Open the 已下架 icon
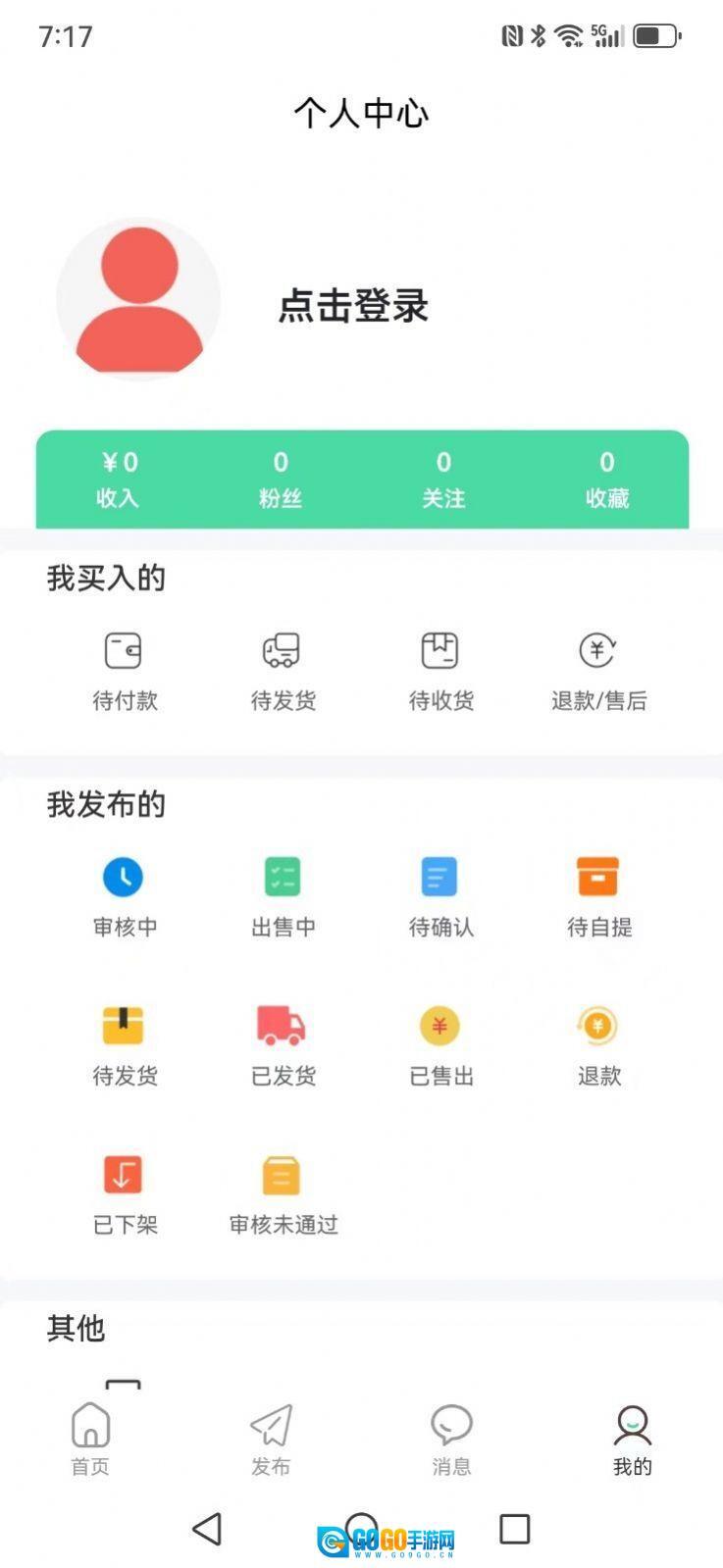Screen dimensions: 723x1568 click(x=124, y=1174)
